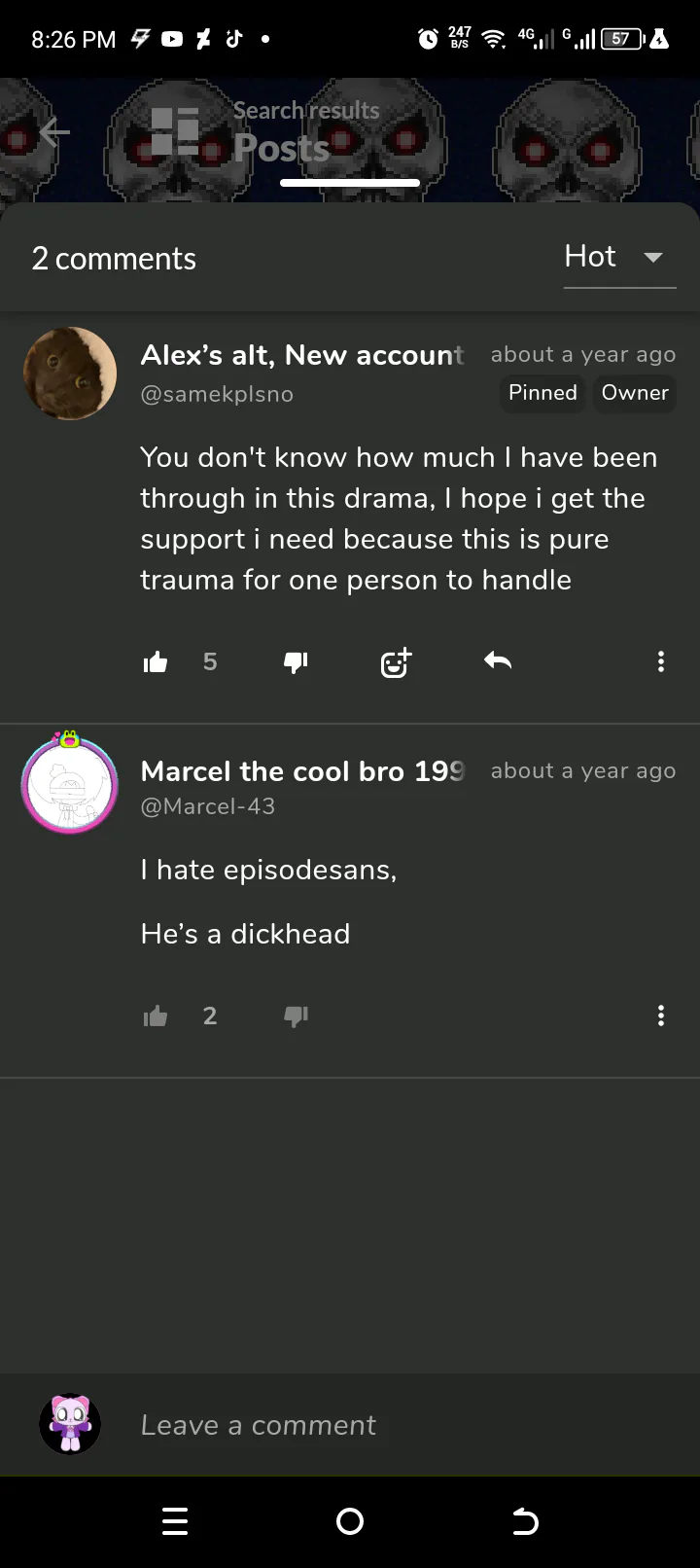
Task: View Marcel the cool bro's profile picture
Action: pyautogui.click(x=70, y=784)
